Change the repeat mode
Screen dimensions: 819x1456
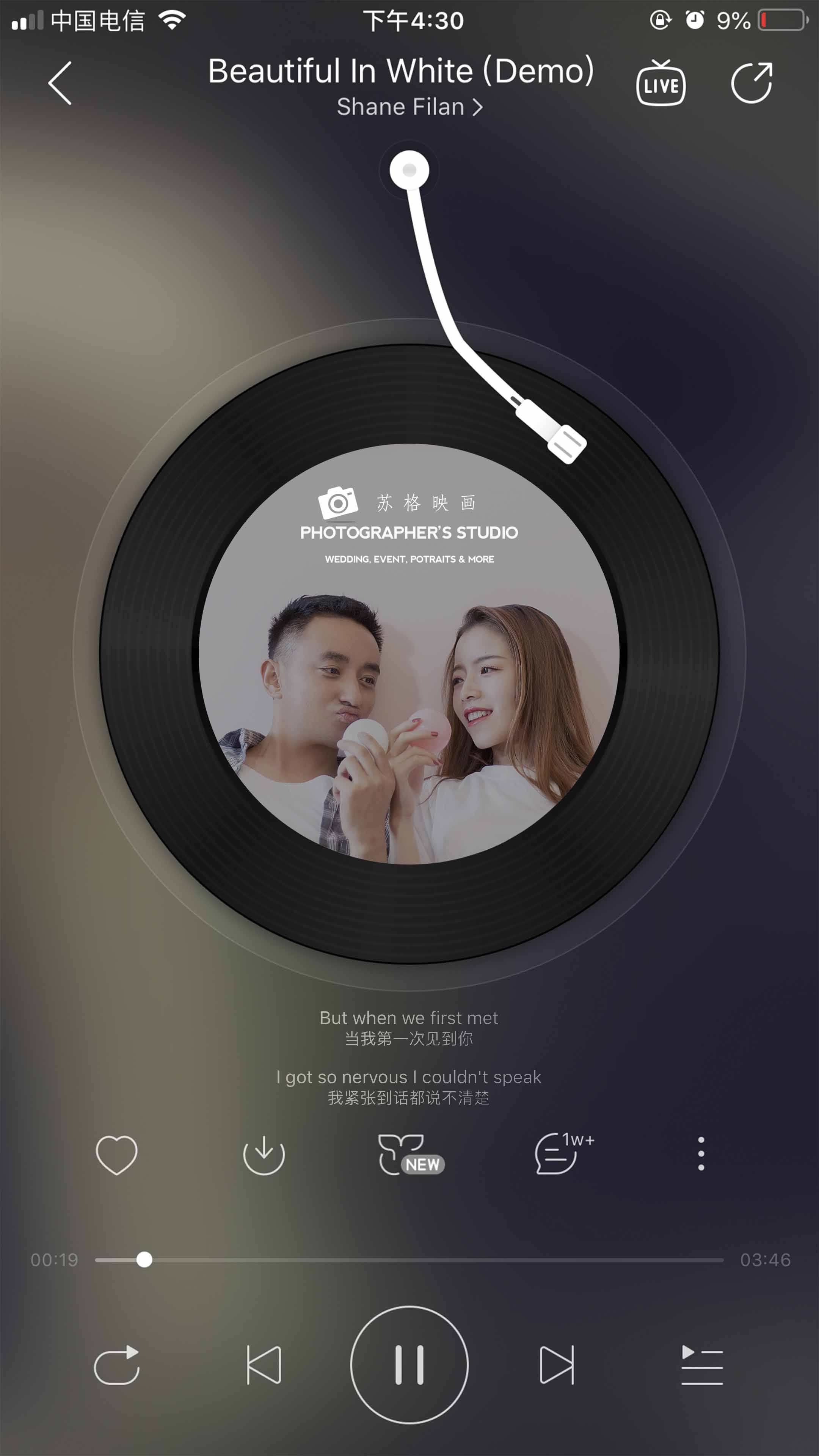coord(116,1365)
